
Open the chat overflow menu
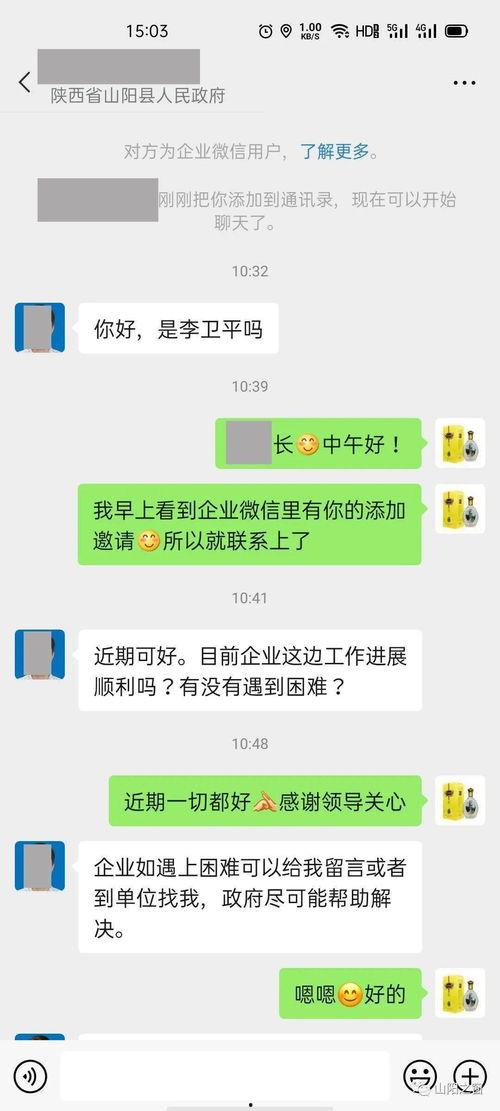click(465, 83)
